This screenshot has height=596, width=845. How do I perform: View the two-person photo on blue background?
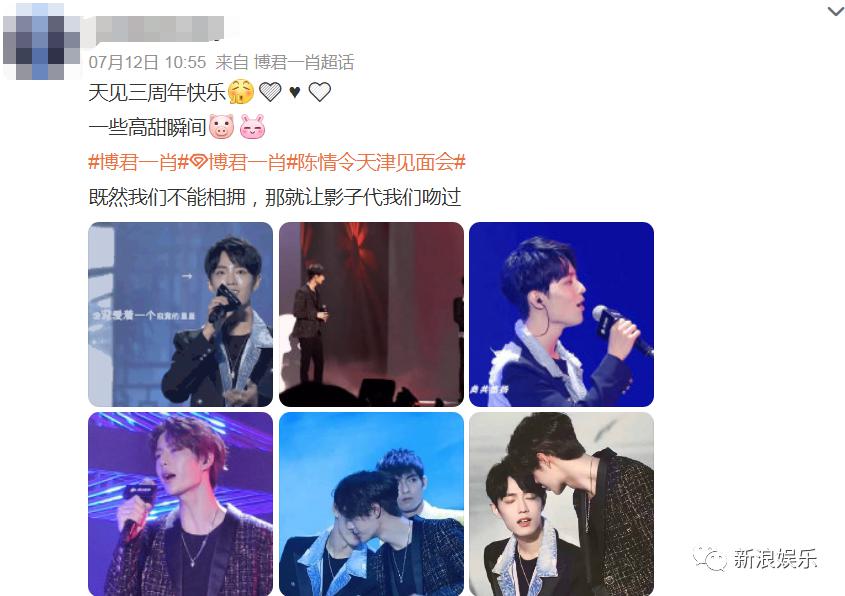pyautogui.click(x=371, y=504)
